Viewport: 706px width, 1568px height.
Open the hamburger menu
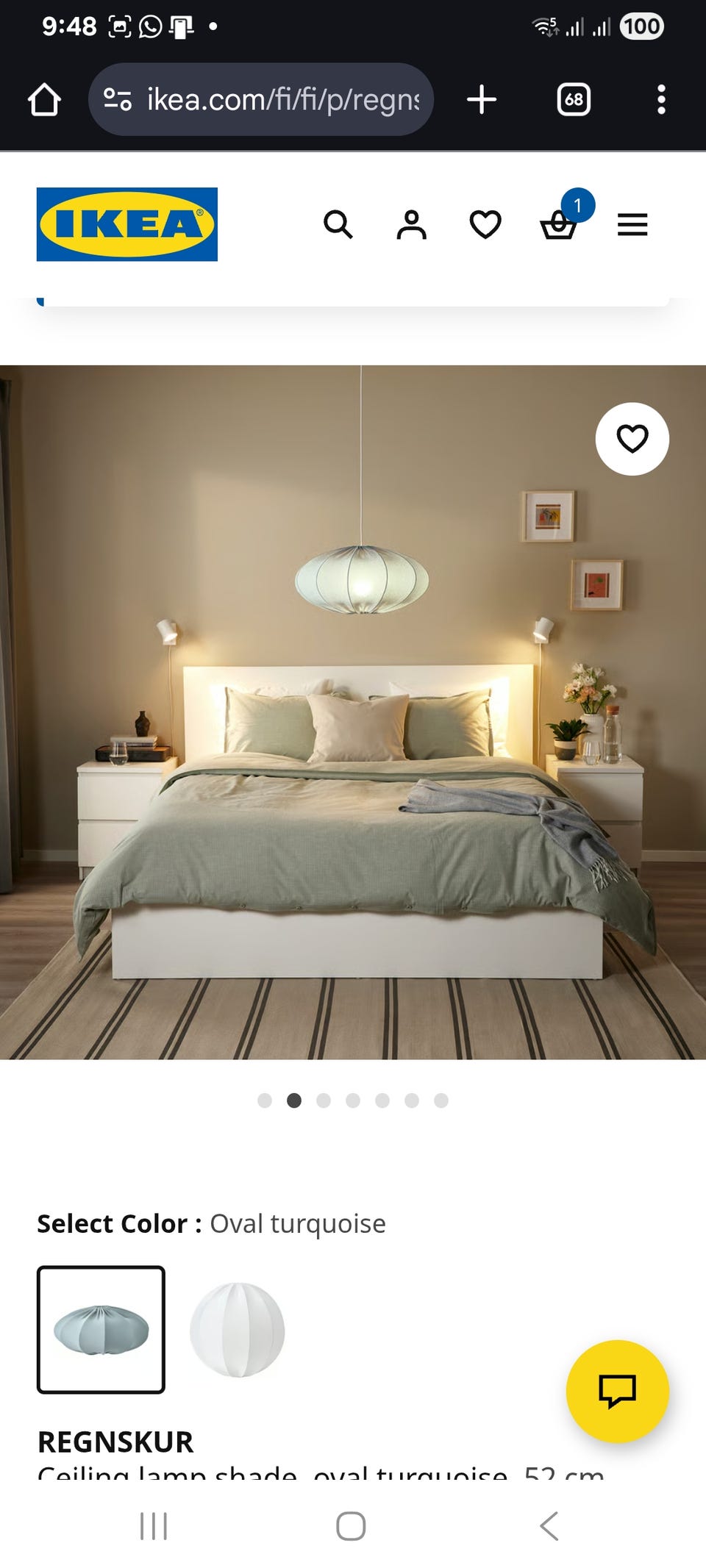632,224
